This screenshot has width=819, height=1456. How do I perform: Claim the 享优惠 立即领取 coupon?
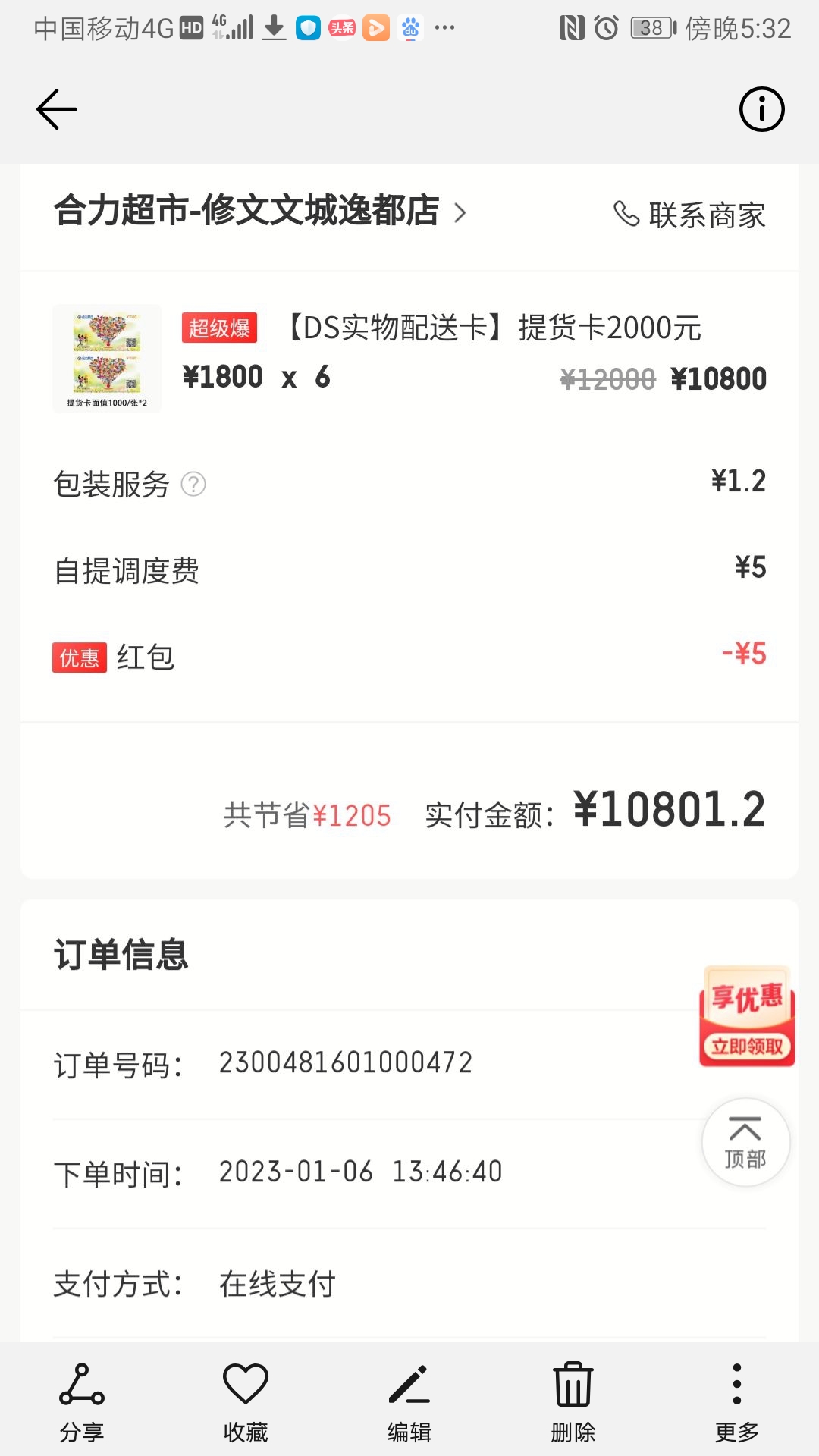point(747,1017)
